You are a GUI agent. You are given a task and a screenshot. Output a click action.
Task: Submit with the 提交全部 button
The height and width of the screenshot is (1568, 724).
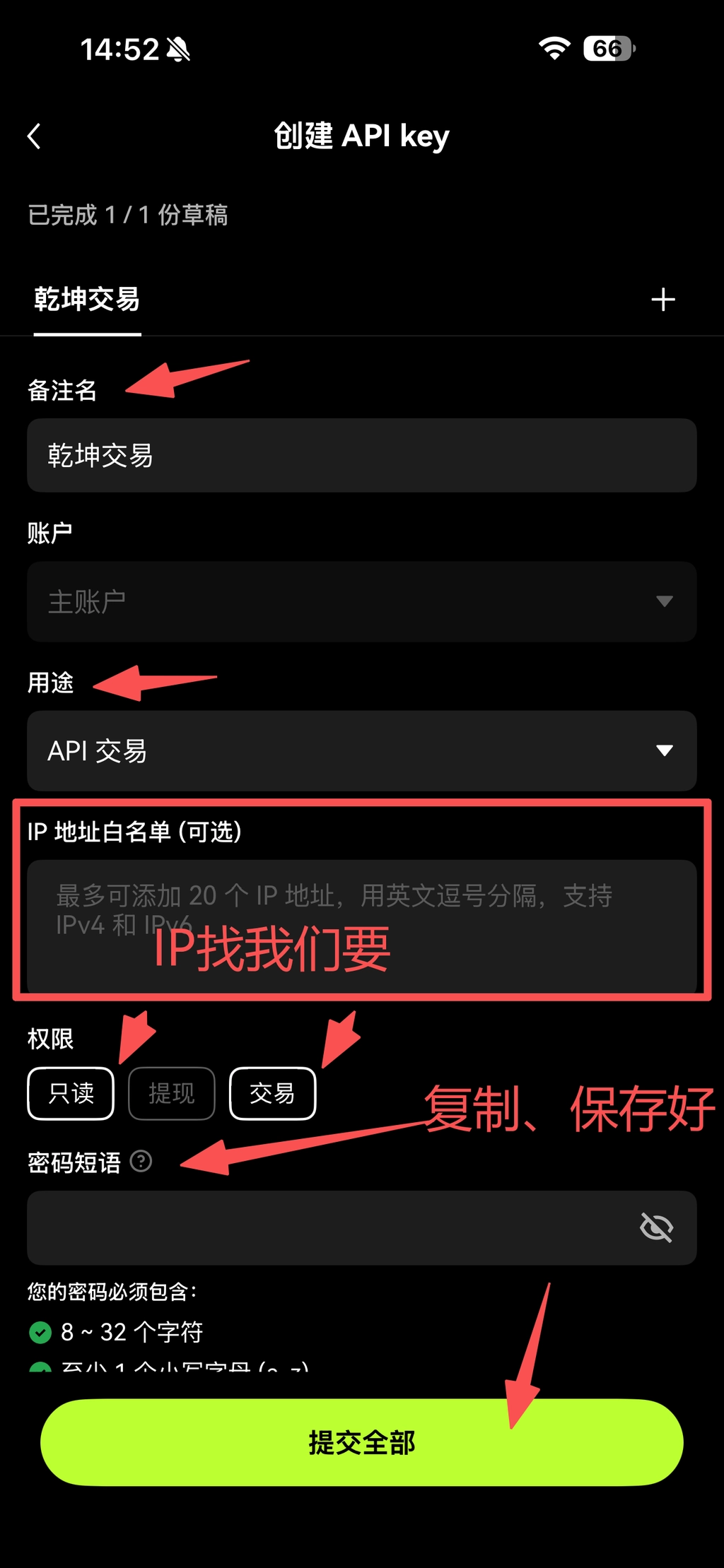click(x=361, y=1442)
